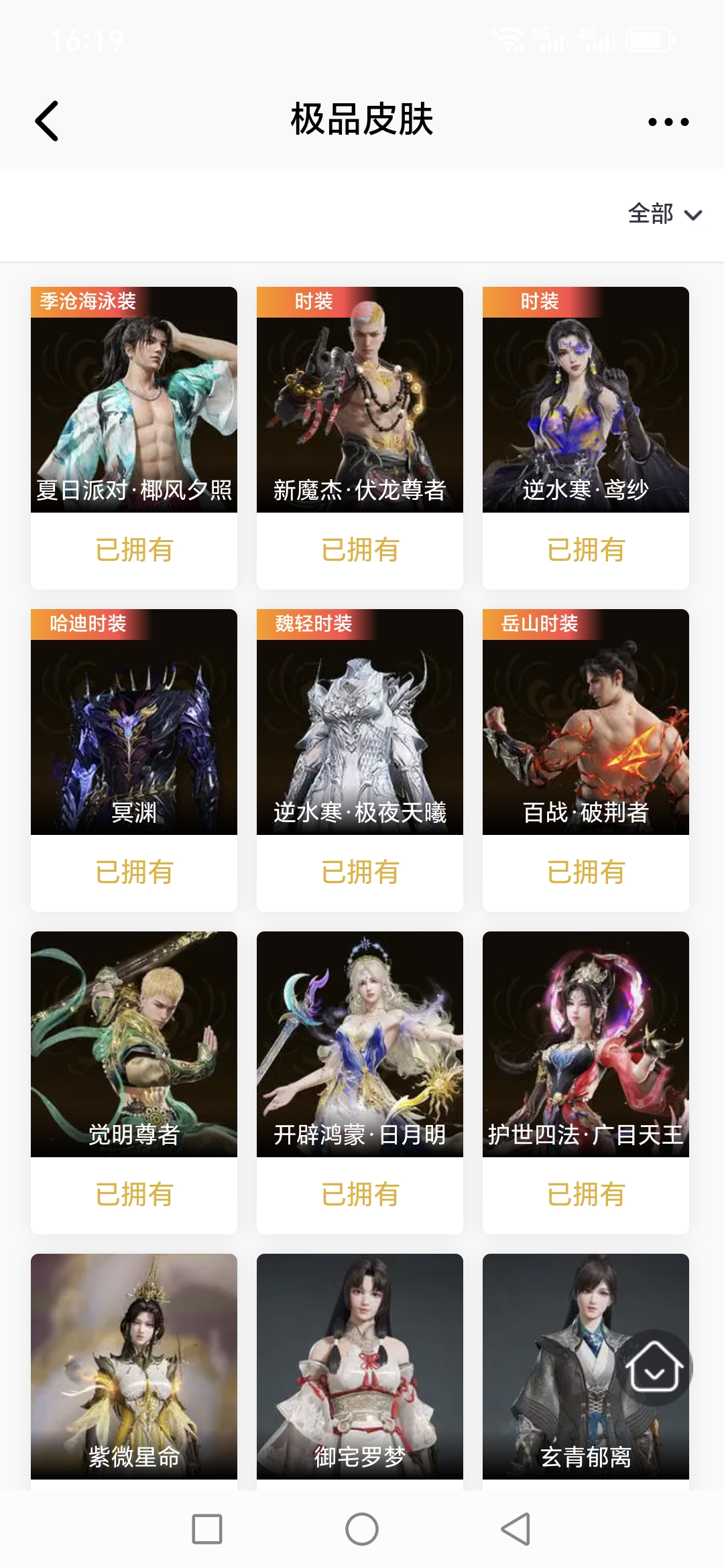Tap the floating home shortcut button
The width and height of the screenshot is (724, 1568).
coord(654,1368)
